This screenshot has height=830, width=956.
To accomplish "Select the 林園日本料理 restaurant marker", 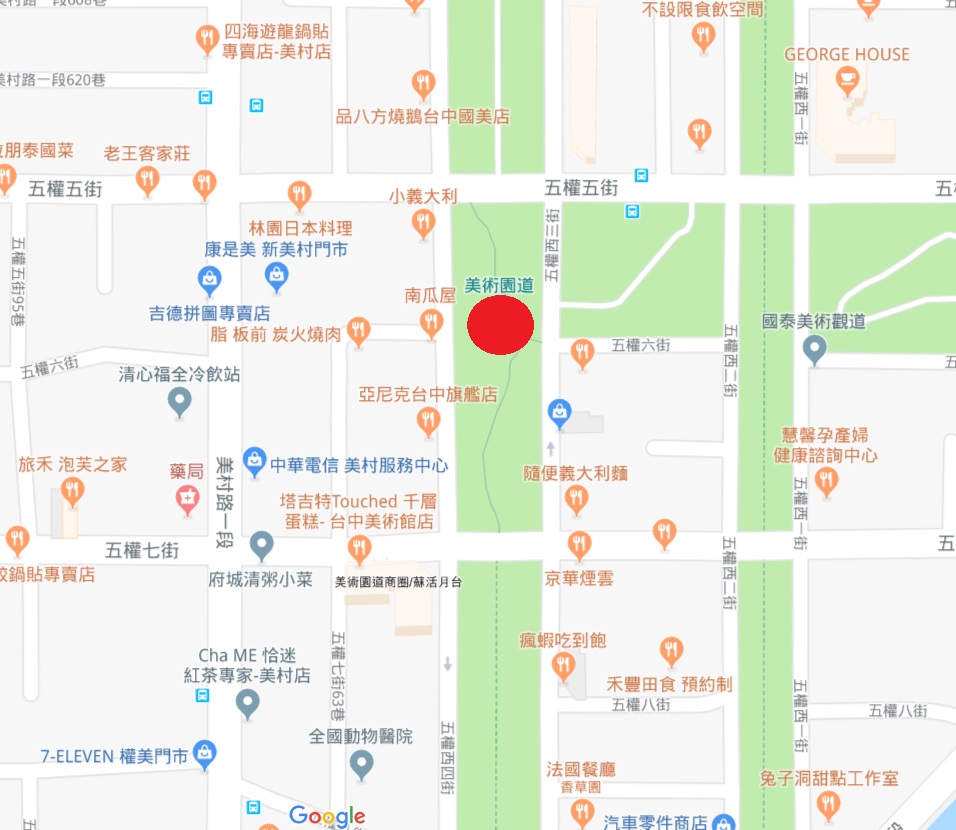I will coord(299,195).
